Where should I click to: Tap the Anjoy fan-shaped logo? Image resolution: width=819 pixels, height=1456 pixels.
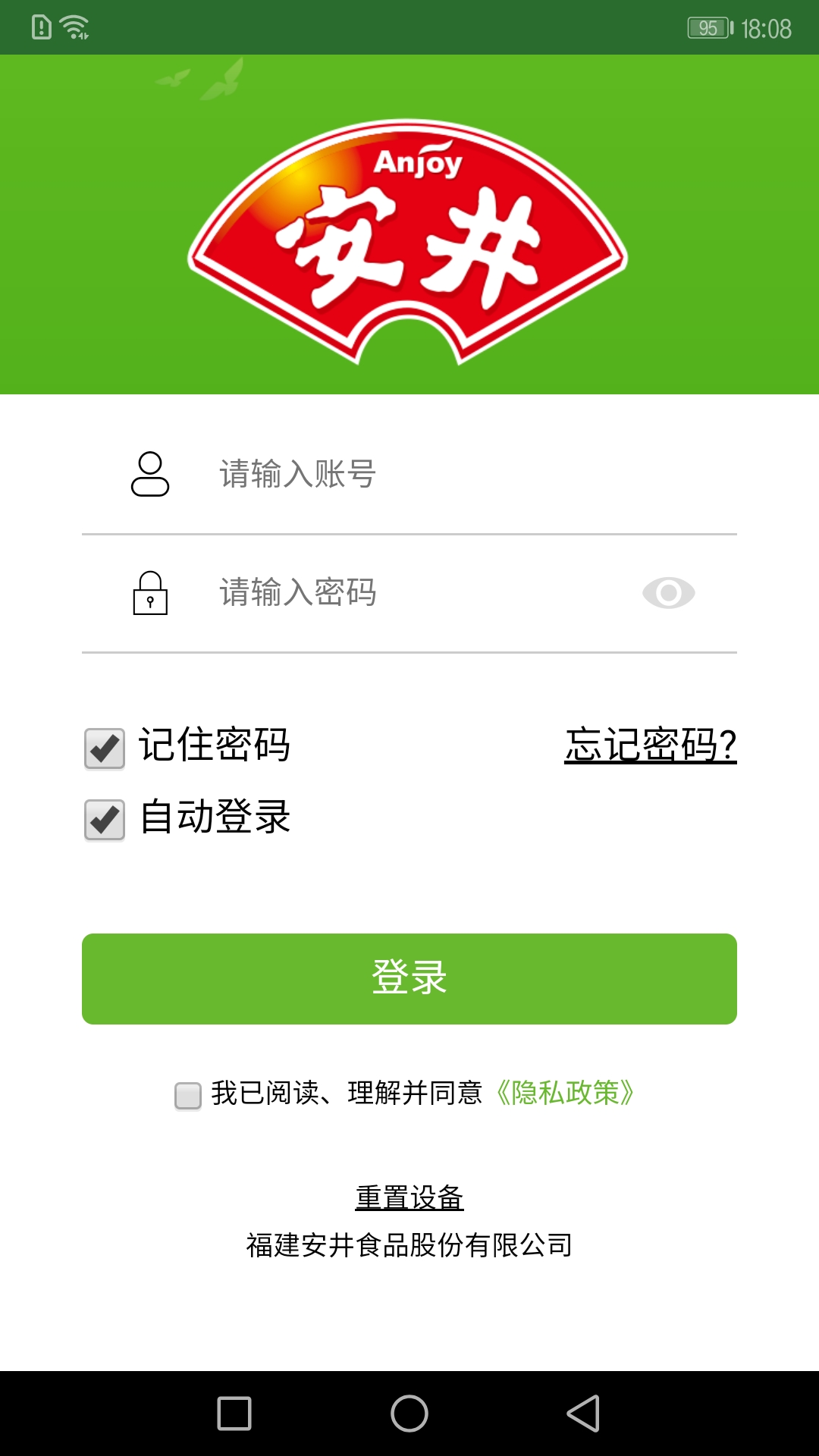409,243
